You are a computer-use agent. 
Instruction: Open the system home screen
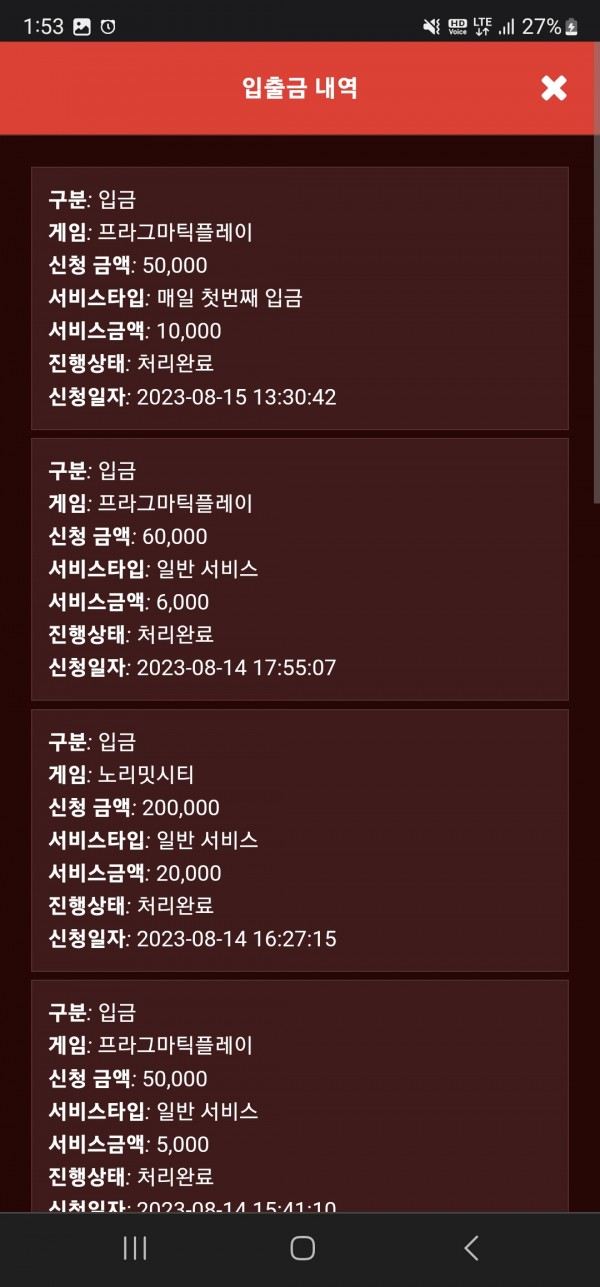pos(302,1247)
